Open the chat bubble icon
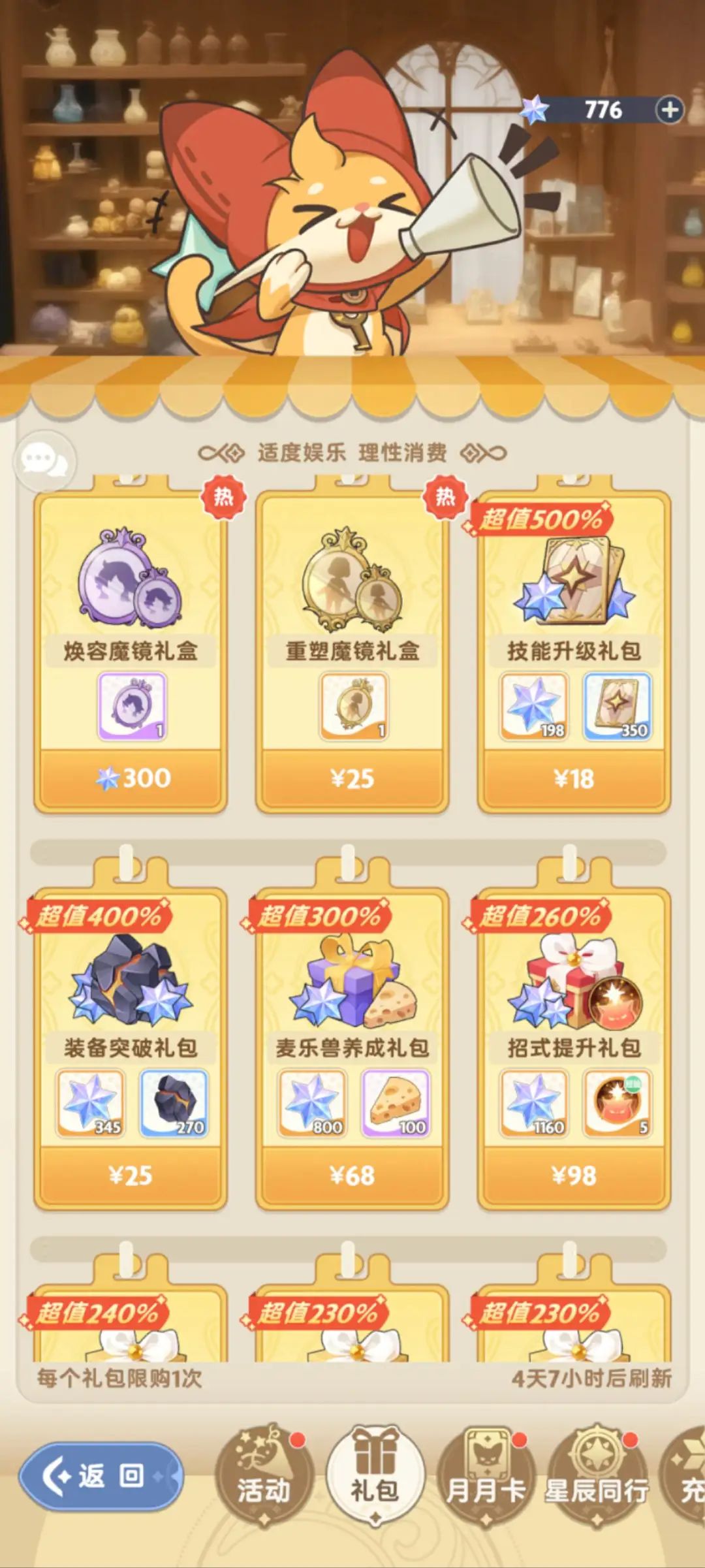Screen dimensions: 705x1568 click(x=44, y=461)
